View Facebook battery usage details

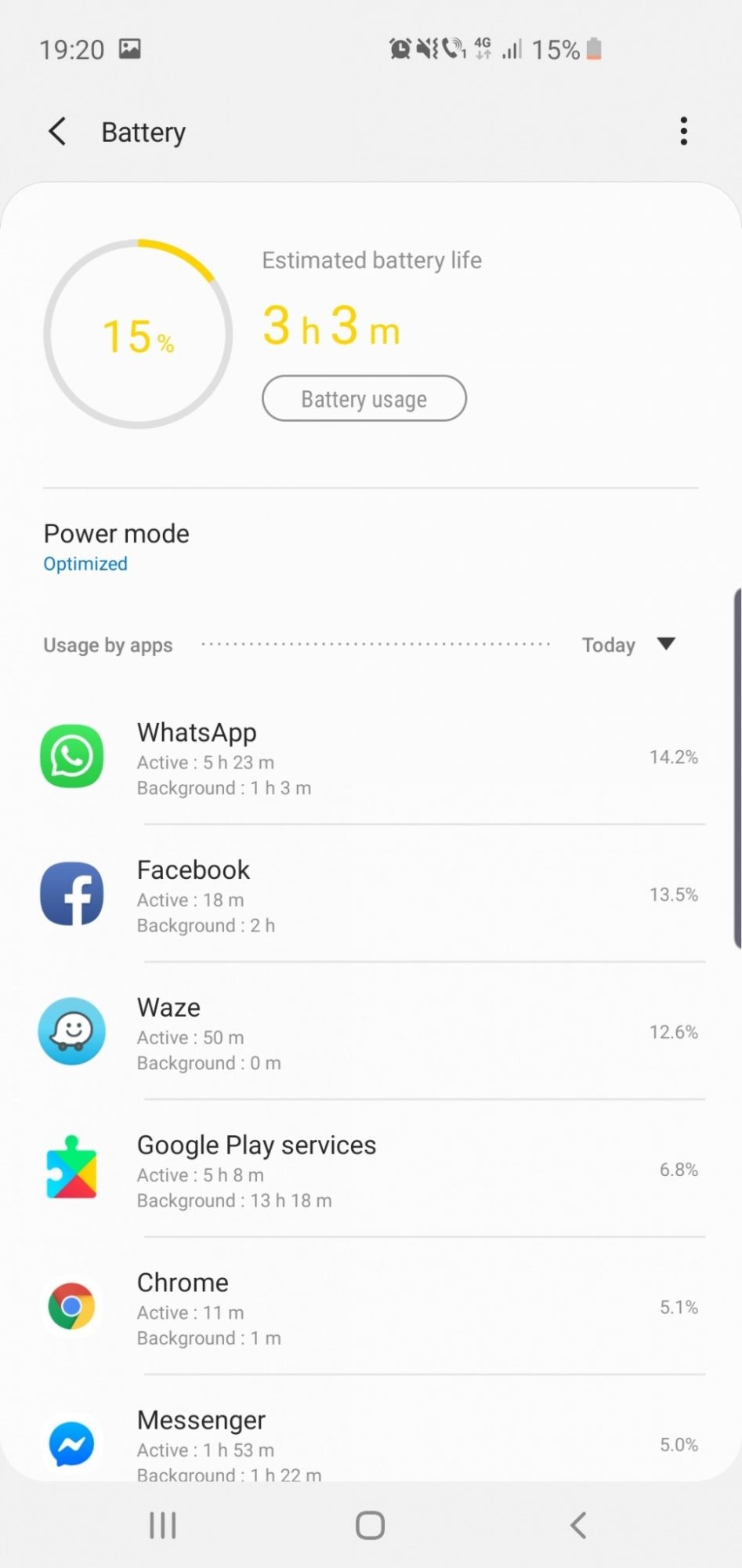[368, 895]
